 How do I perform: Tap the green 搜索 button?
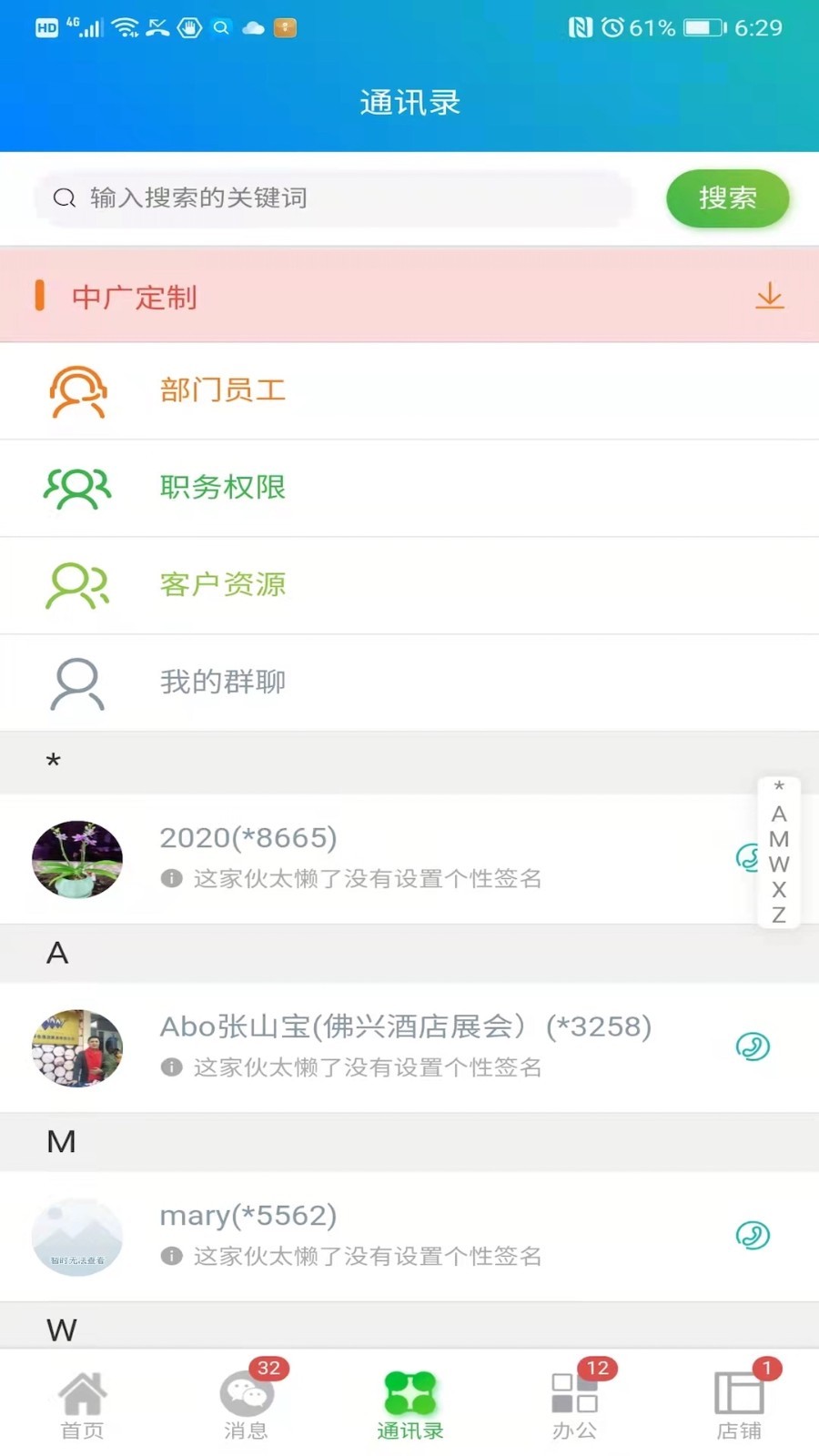[727, 197]
